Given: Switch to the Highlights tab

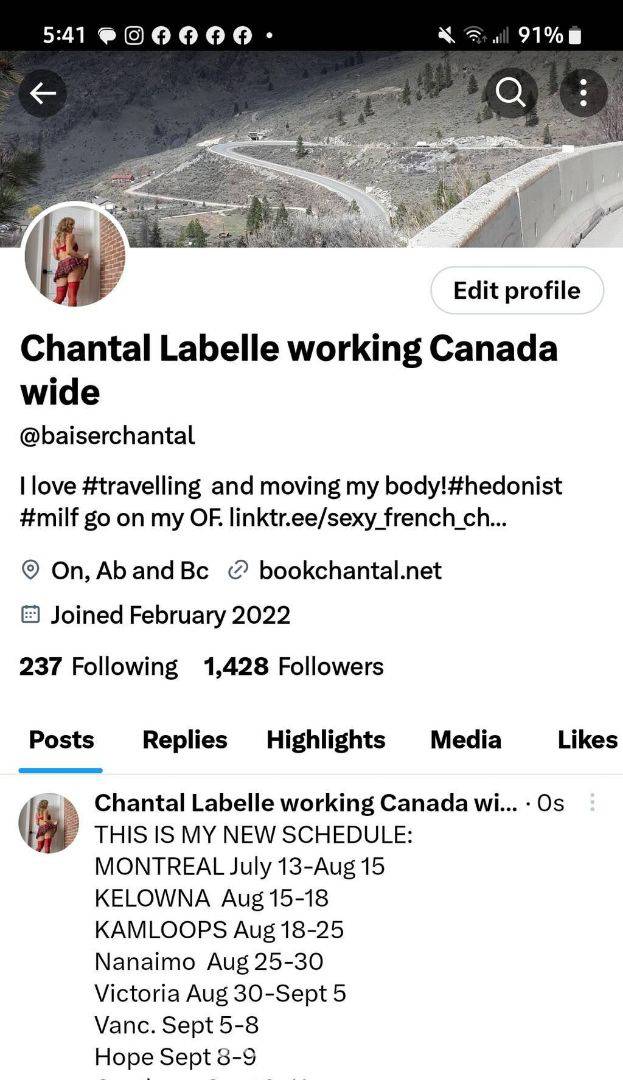Looking at the screenshot, I should tap(326, 740).
